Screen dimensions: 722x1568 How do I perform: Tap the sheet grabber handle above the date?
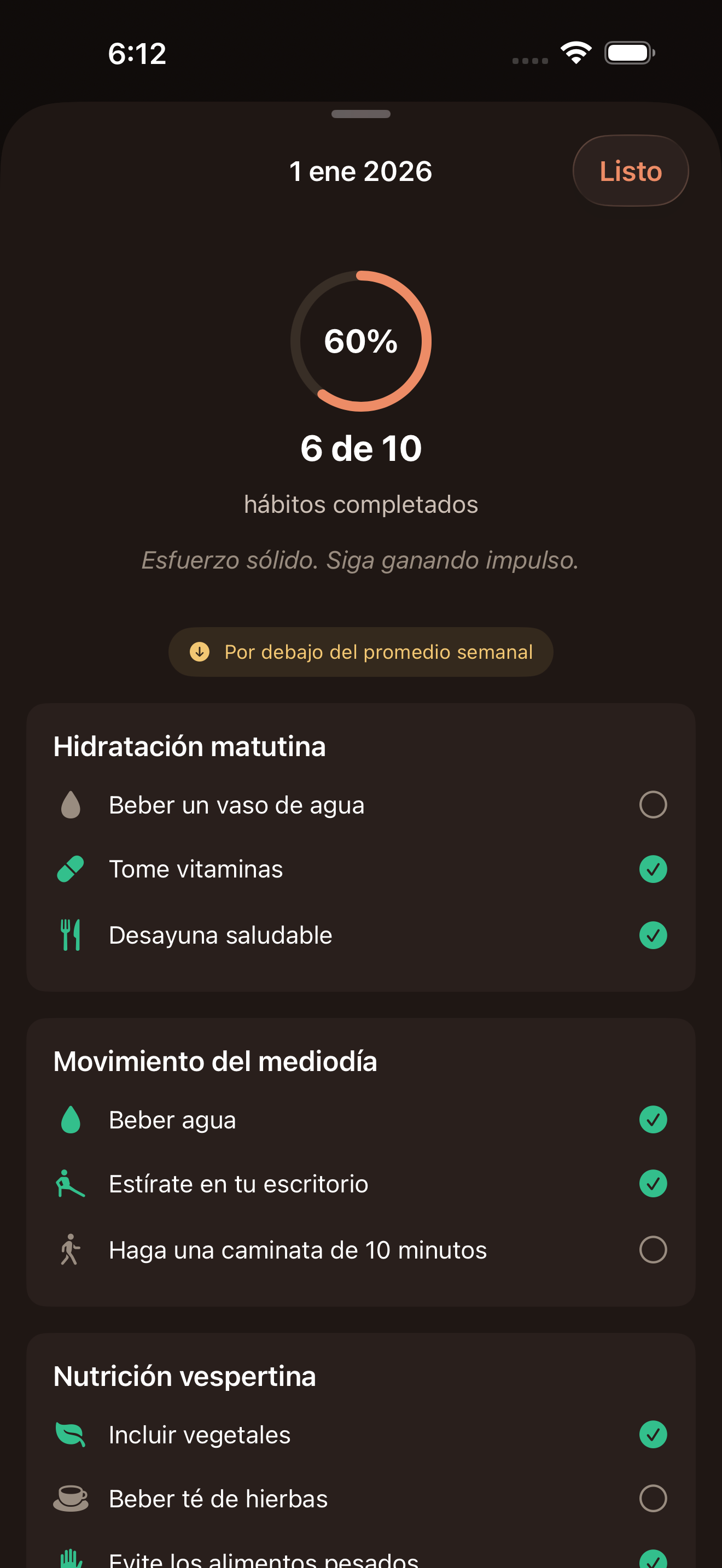pyautogui.click(x=361, y=114)
